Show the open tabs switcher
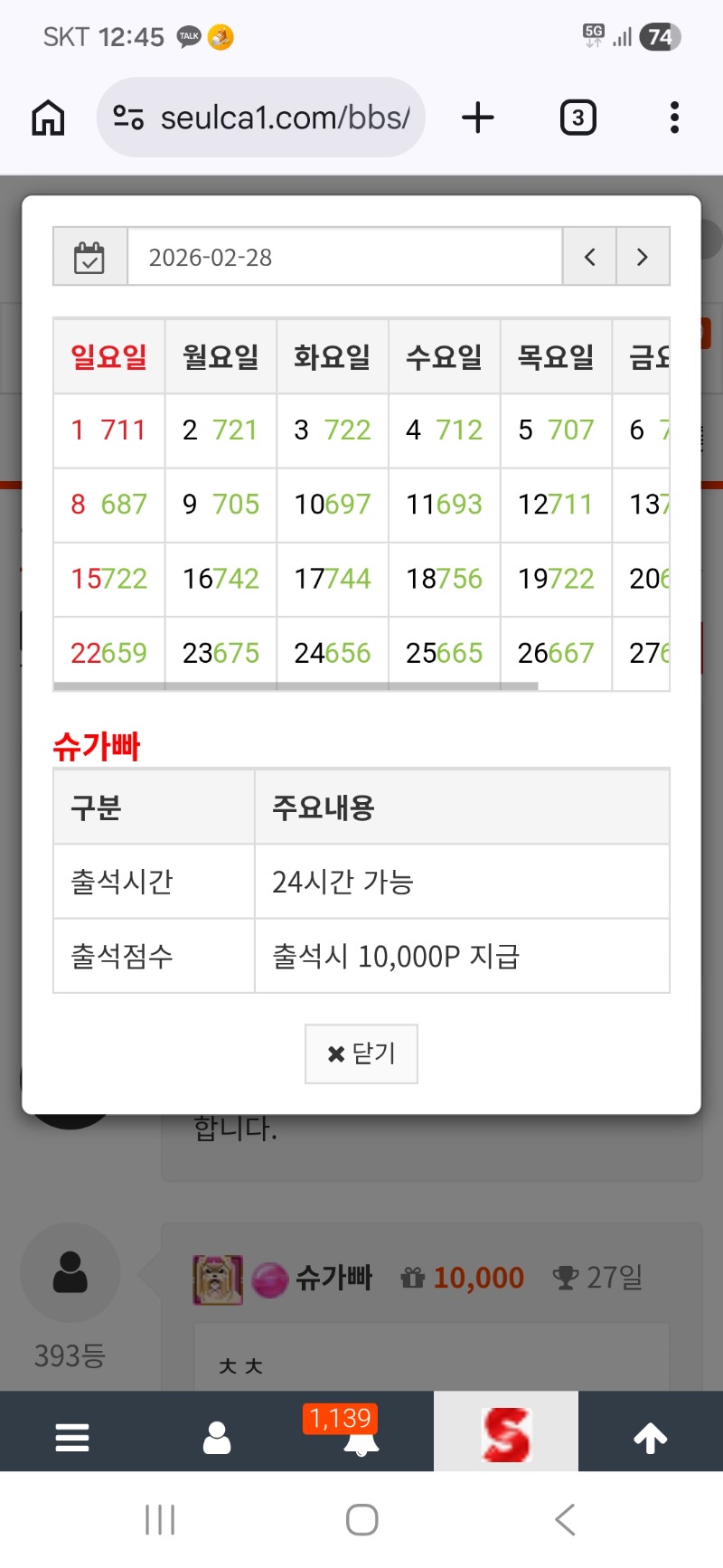The width and height of the screenshot is (723, 1568). pos(577,118)
